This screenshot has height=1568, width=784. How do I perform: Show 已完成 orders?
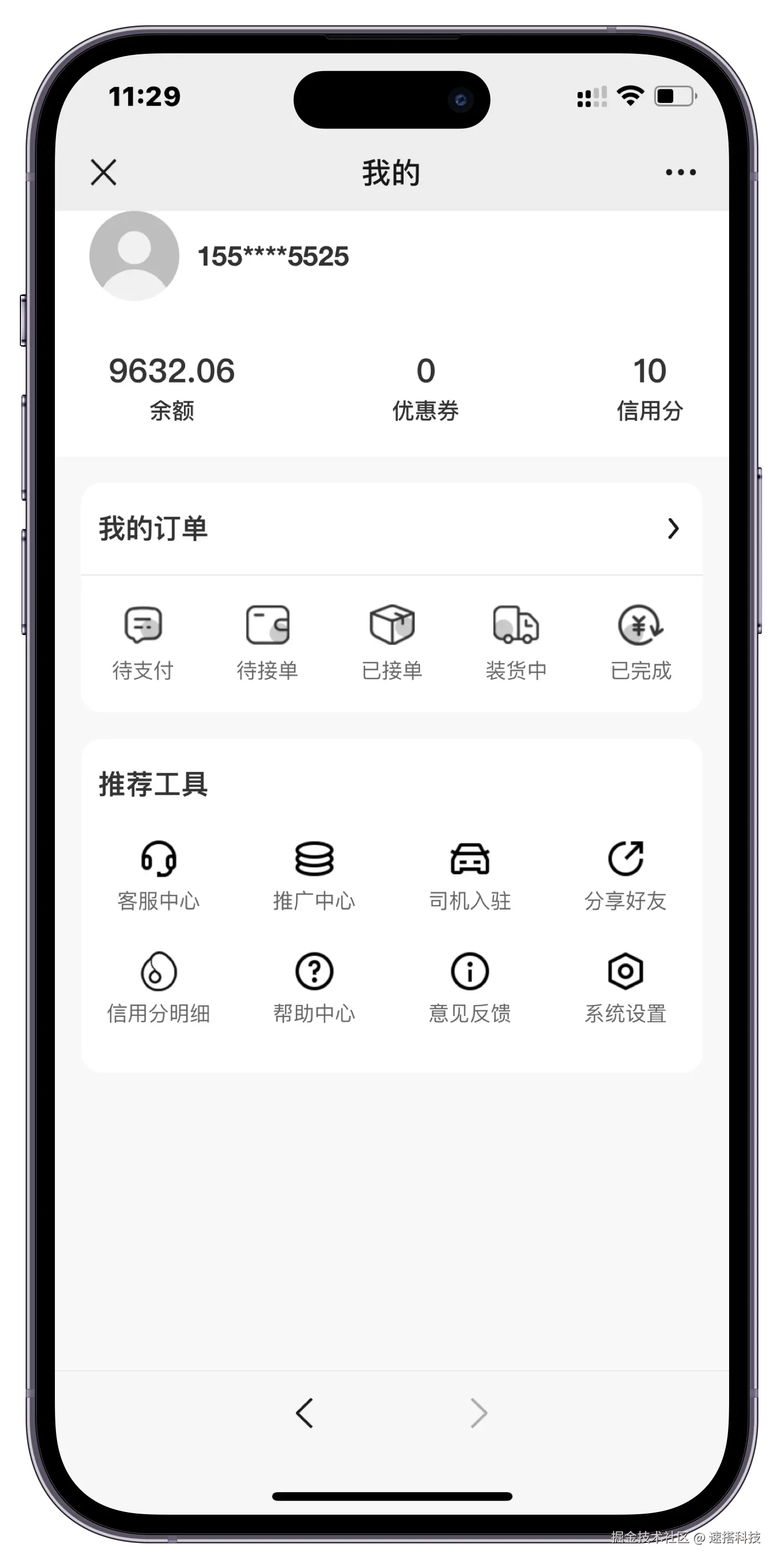tap(640, 641)
